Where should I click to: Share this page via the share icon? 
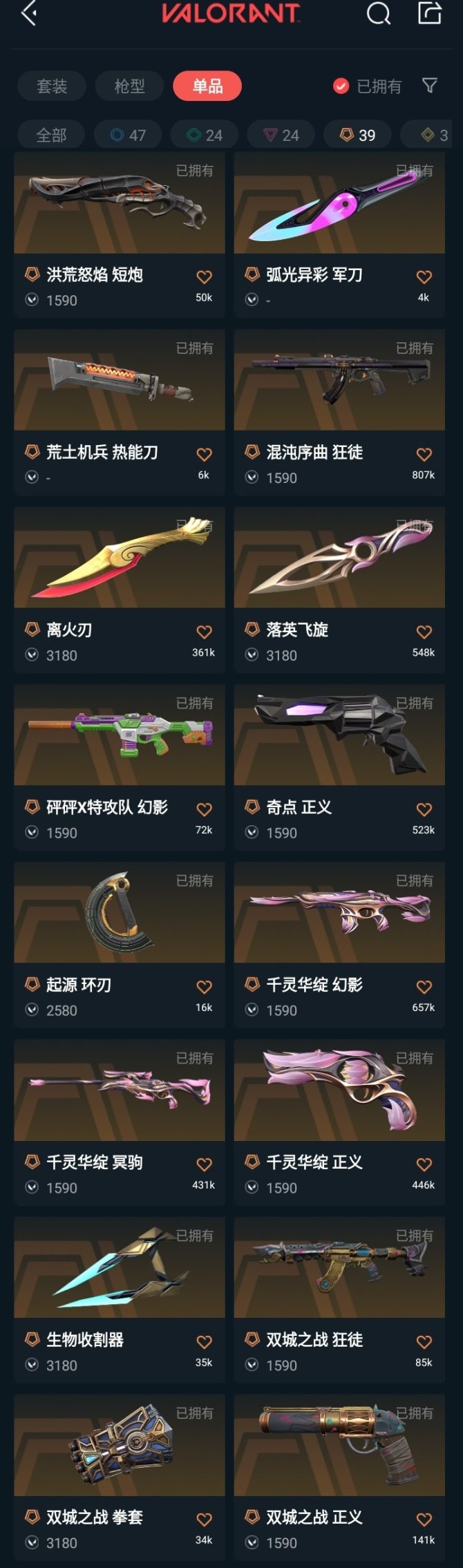click(429, 12)
